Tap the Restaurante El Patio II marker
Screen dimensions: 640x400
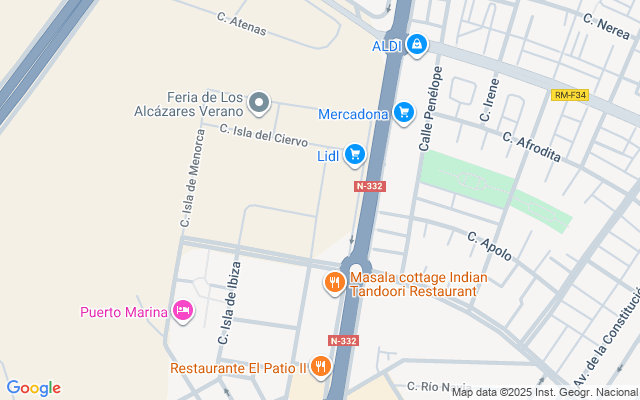click(x=320, y=367)
